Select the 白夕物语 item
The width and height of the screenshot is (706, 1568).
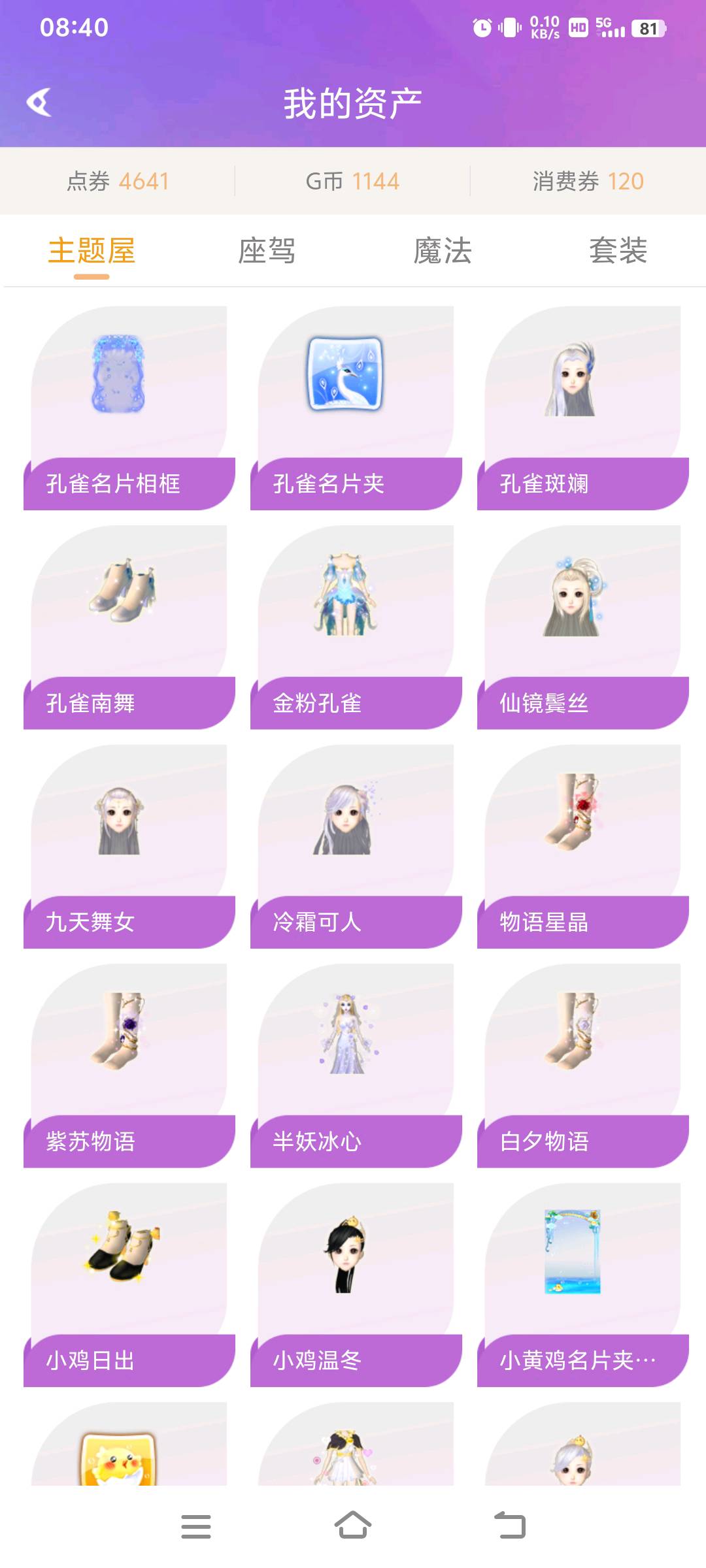[582, 1065]
